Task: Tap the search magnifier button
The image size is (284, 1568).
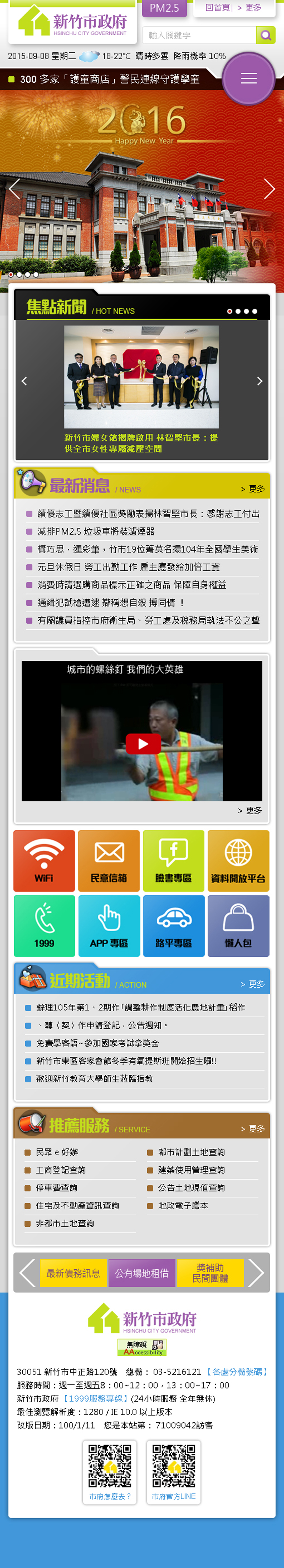Action: (x=265, y=35)
